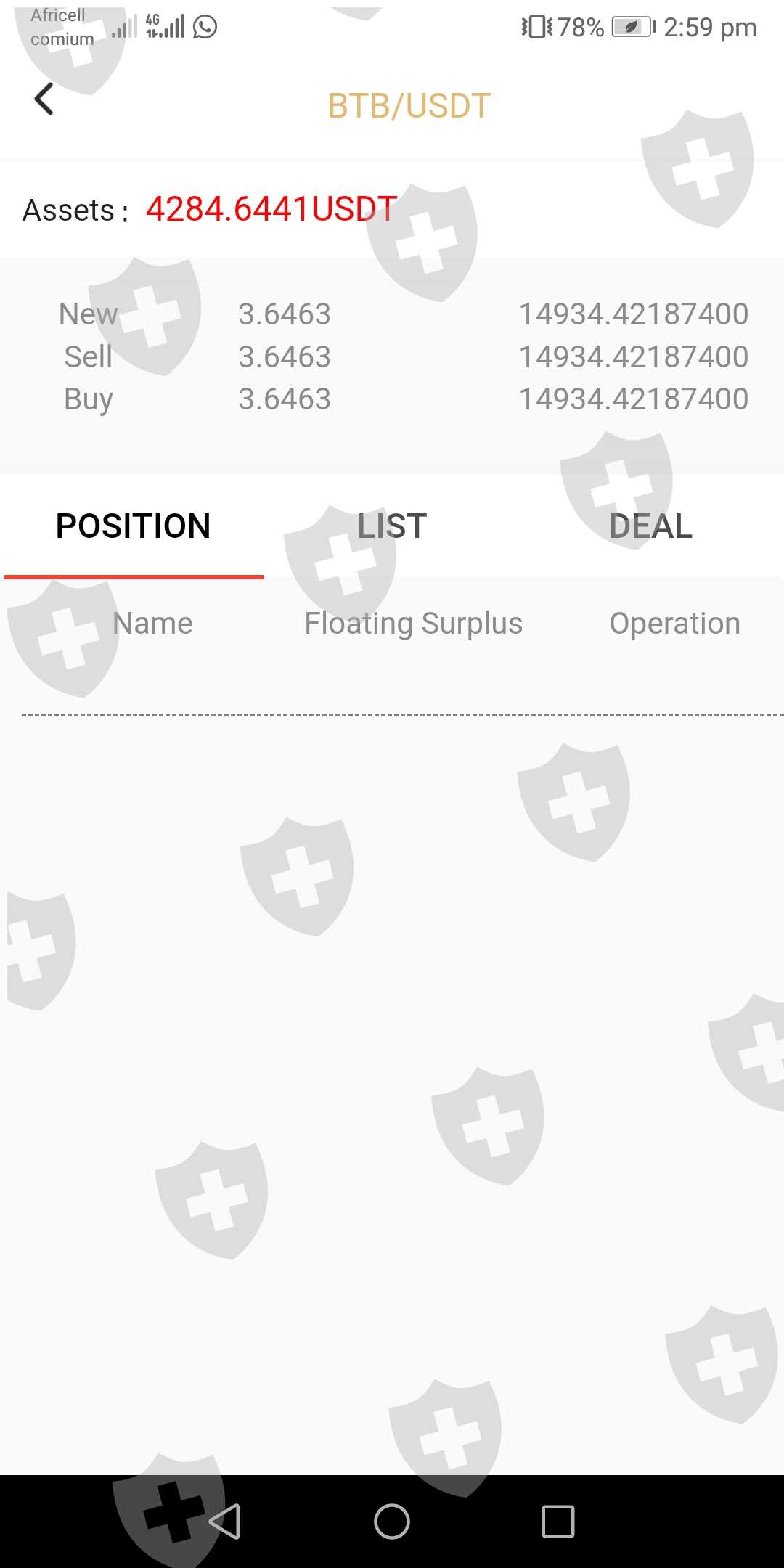784x1568 pixels.
Task: Switch to the LIST tab
Action: coord(392,526)
